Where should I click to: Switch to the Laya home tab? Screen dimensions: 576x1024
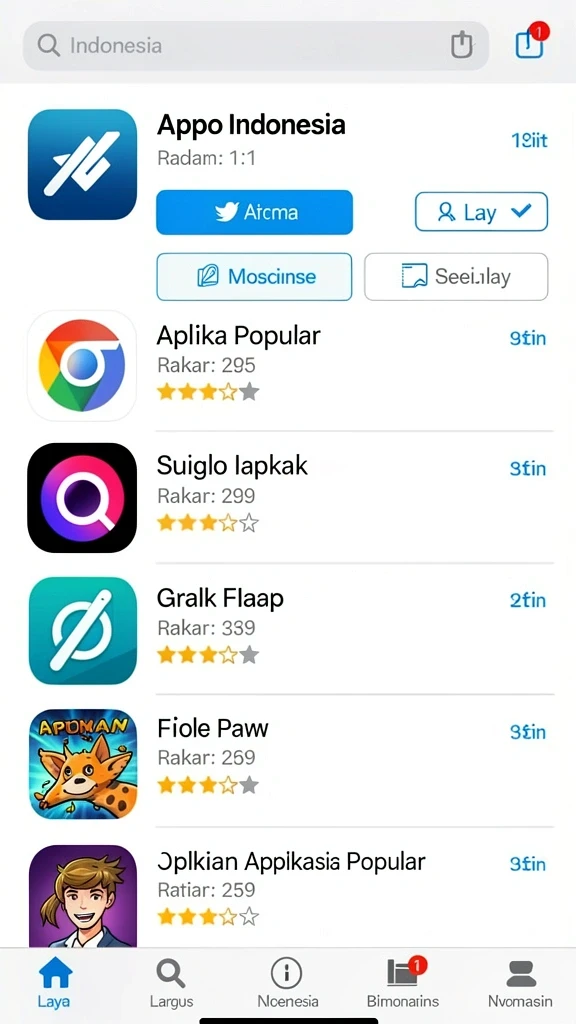54,983
